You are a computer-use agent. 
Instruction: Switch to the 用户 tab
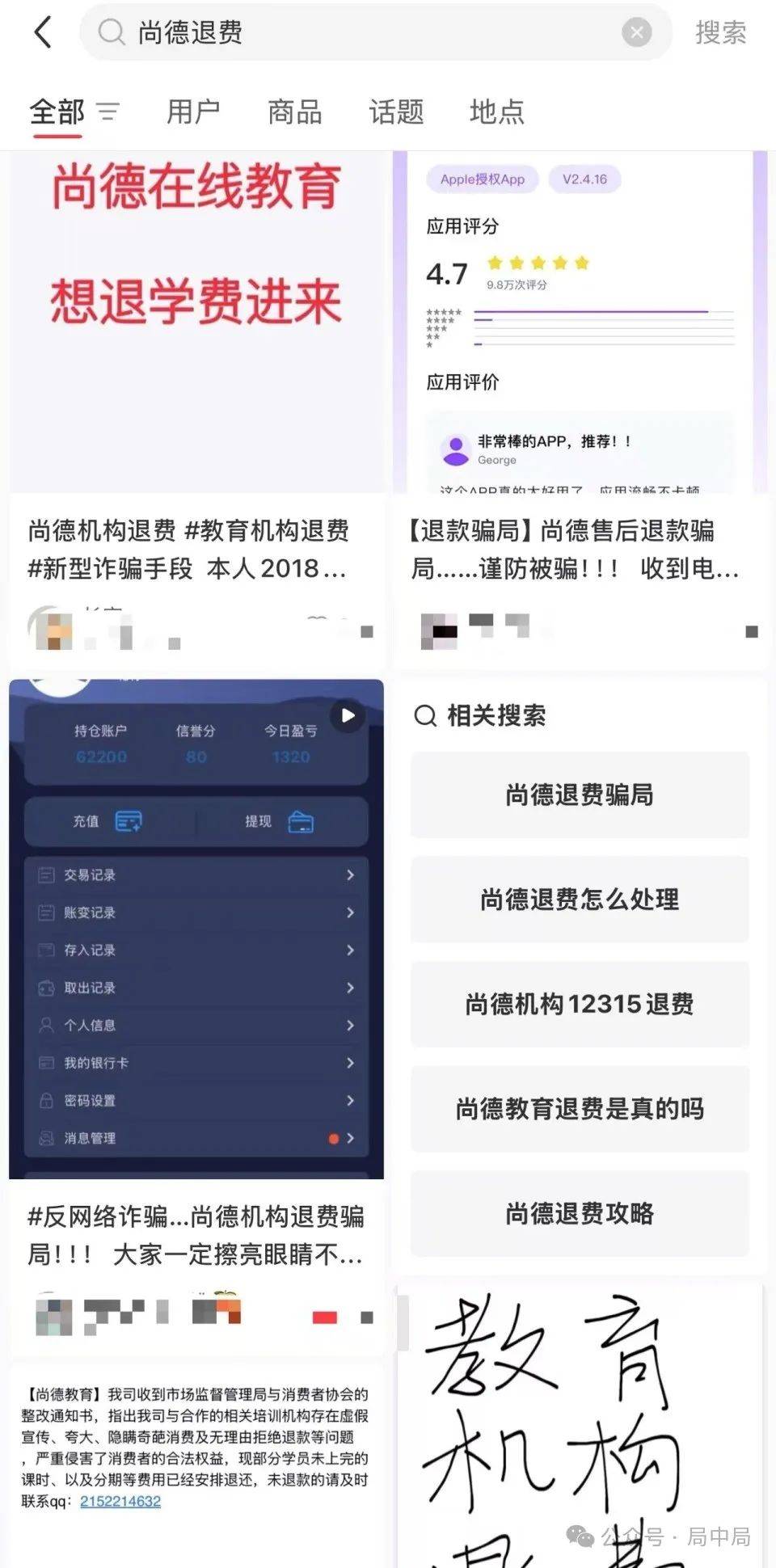tap(193, 112)
